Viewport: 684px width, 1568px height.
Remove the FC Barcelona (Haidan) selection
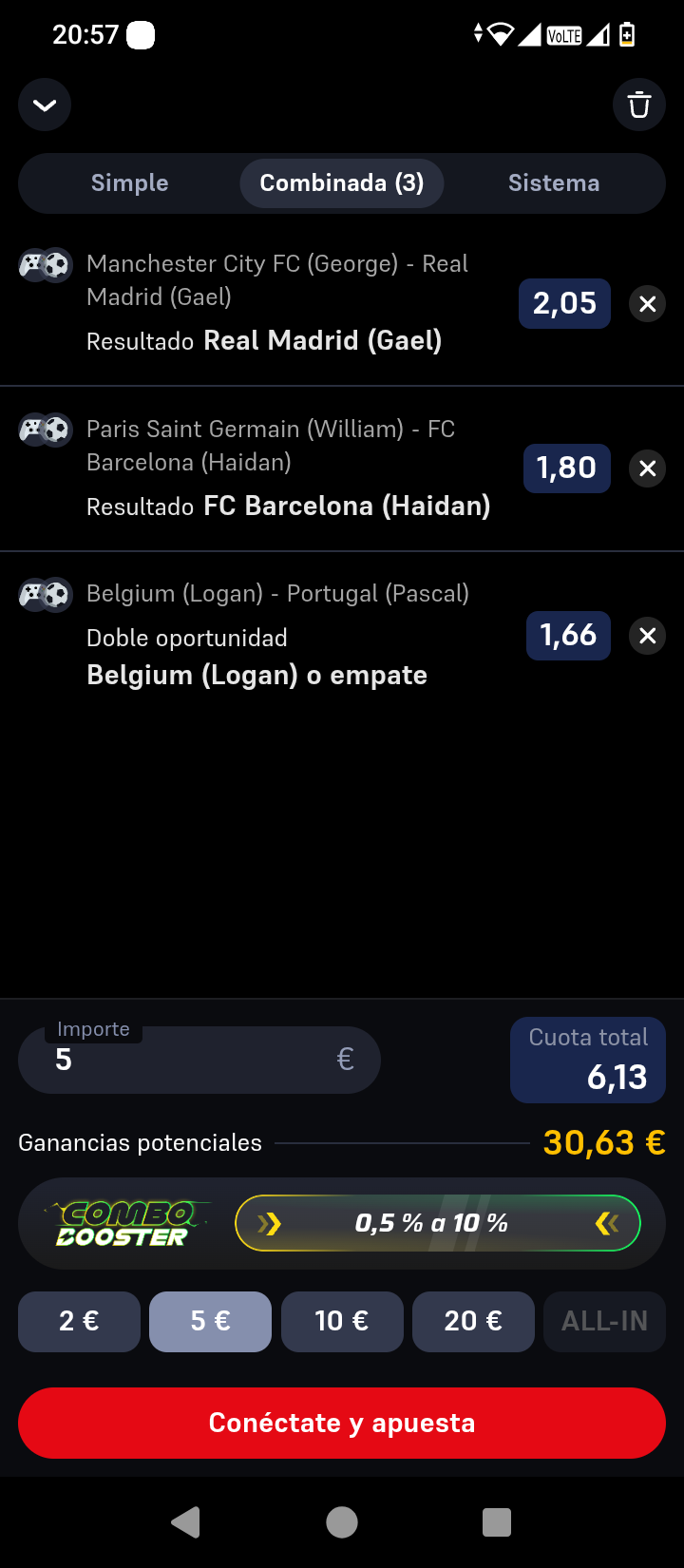(648, 468)
